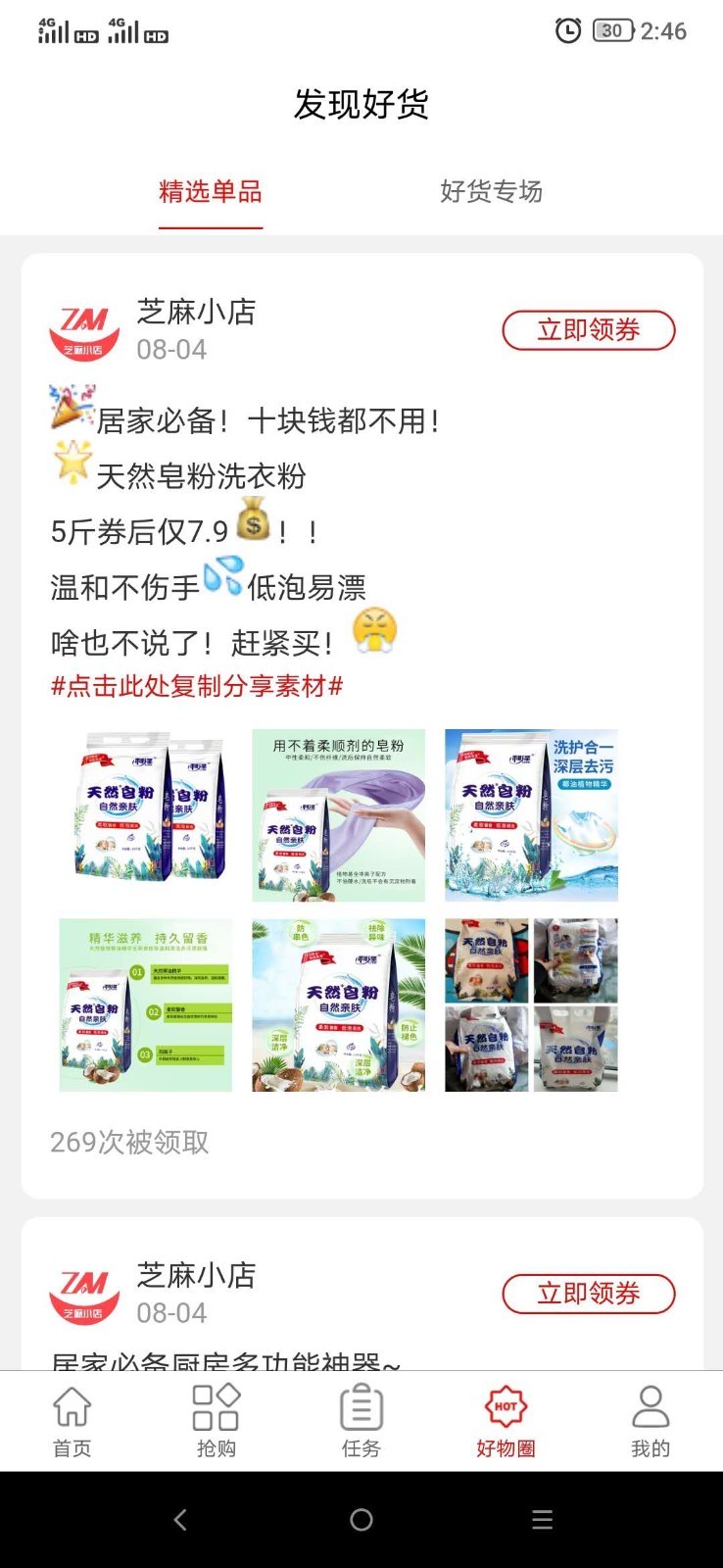Open the 抢购 tab
Viewport: 723px width, 1568px height.
pyautogui.click(x=216, y=1421)
